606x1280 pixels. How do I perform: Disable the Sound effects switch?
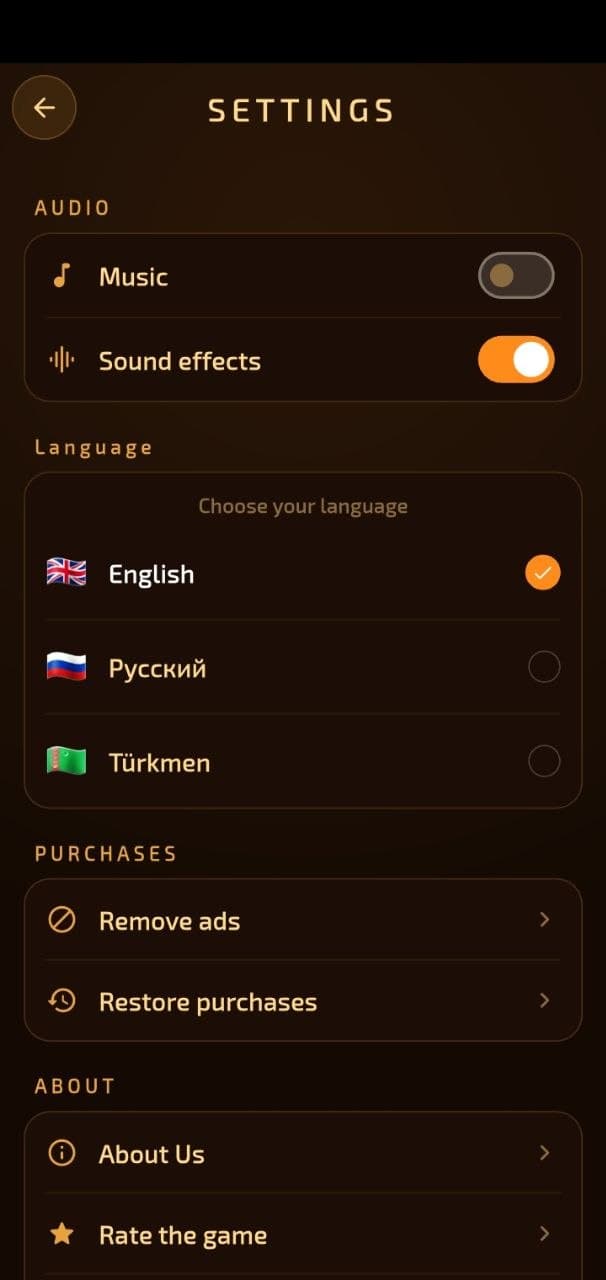[516, 360]
